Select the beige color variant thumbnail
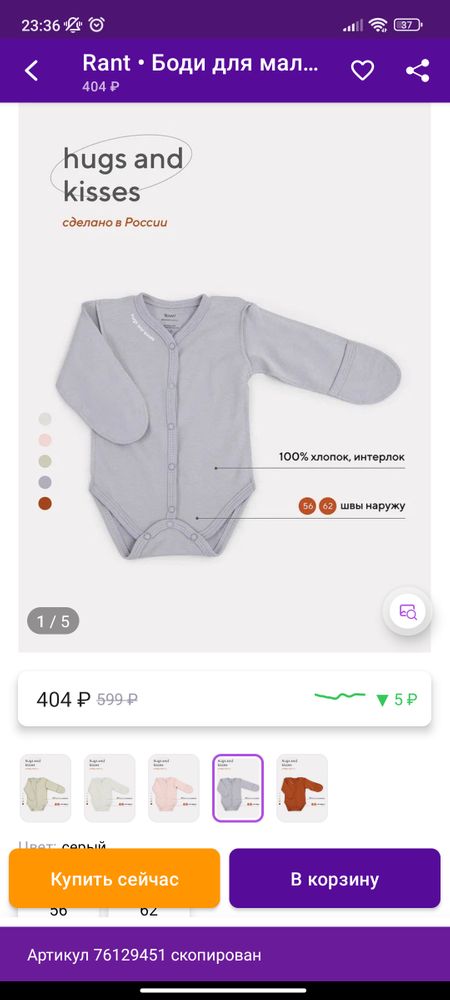450x1000 pixels. tap(45, 788)
